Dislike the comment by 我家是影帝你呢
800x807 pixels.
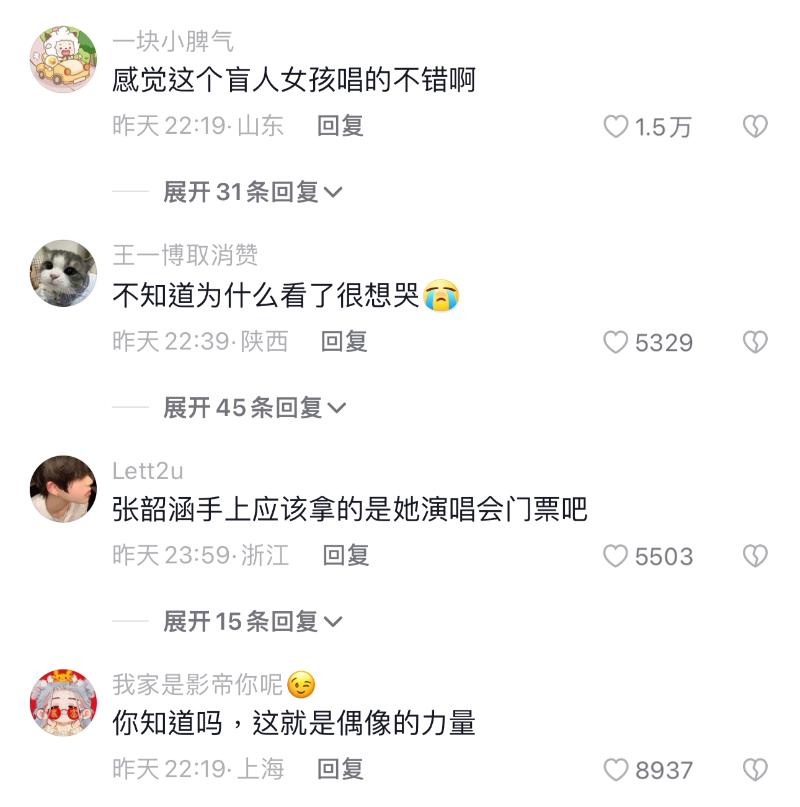point(755,770)
